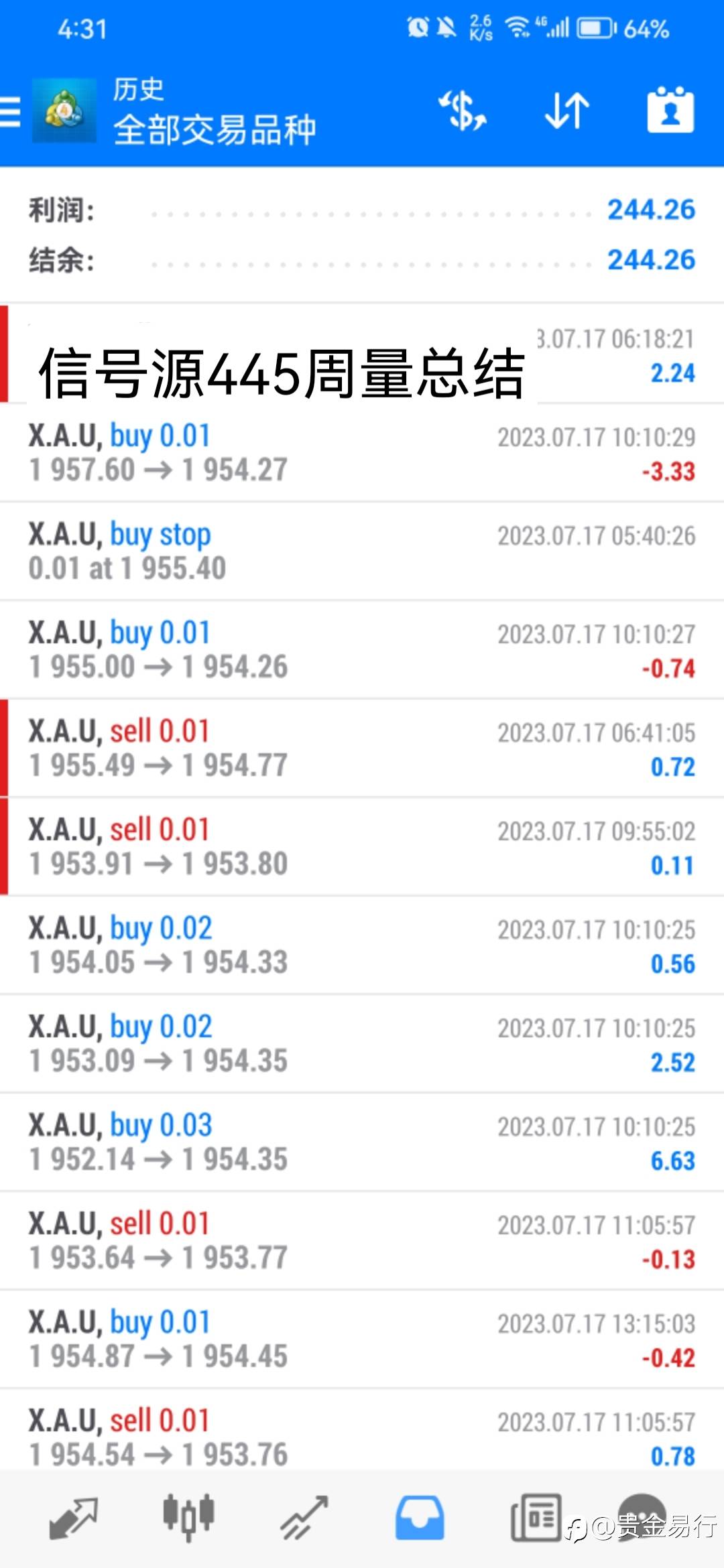This screenshot has width=724, height=1568.
Task: Expand the buy 0.01 trade with -3.33 loss
Action: click(x=362, y=453)
